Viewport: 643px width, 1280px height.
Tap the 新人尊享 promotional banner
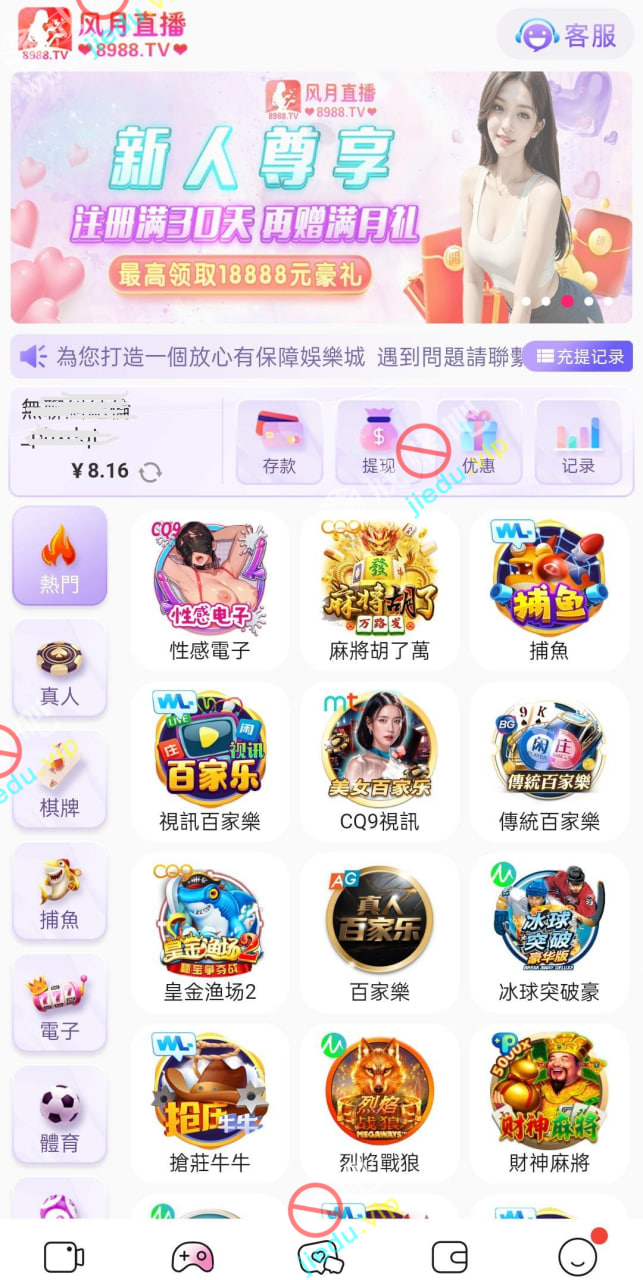click(321, 197)
